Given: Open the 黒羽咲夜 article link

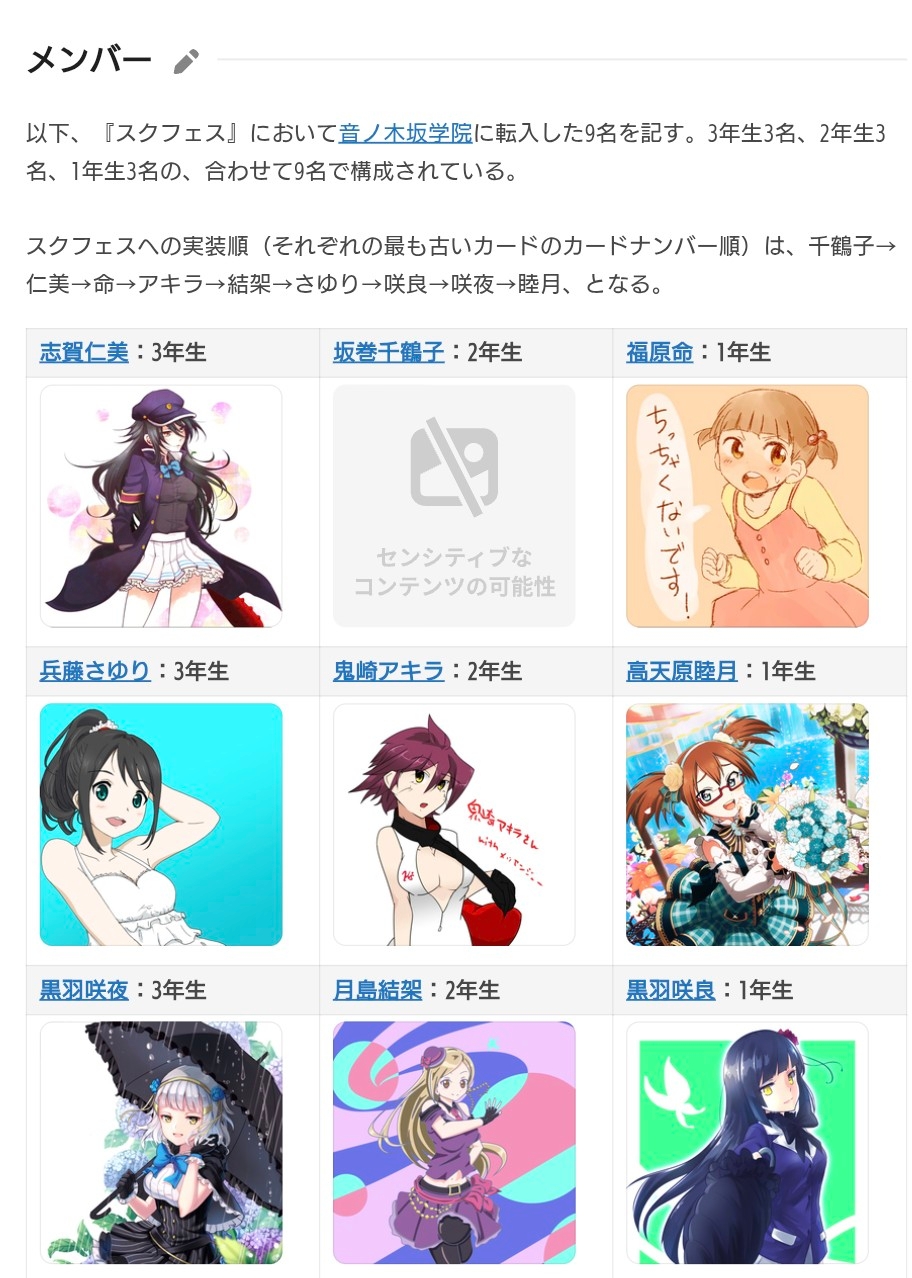Looking at the screenshot, I should (x=84, y=990).
